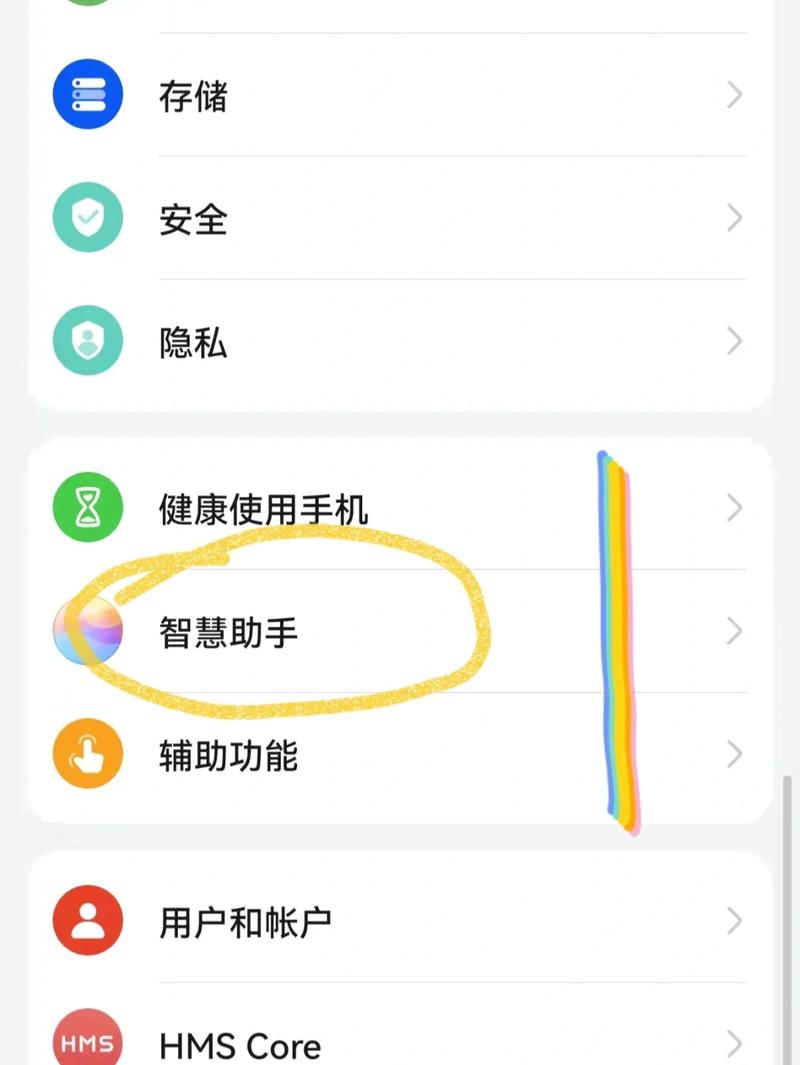Open Digital Balance hourglass icon (健康使用手机)

(x=87, y=507)
